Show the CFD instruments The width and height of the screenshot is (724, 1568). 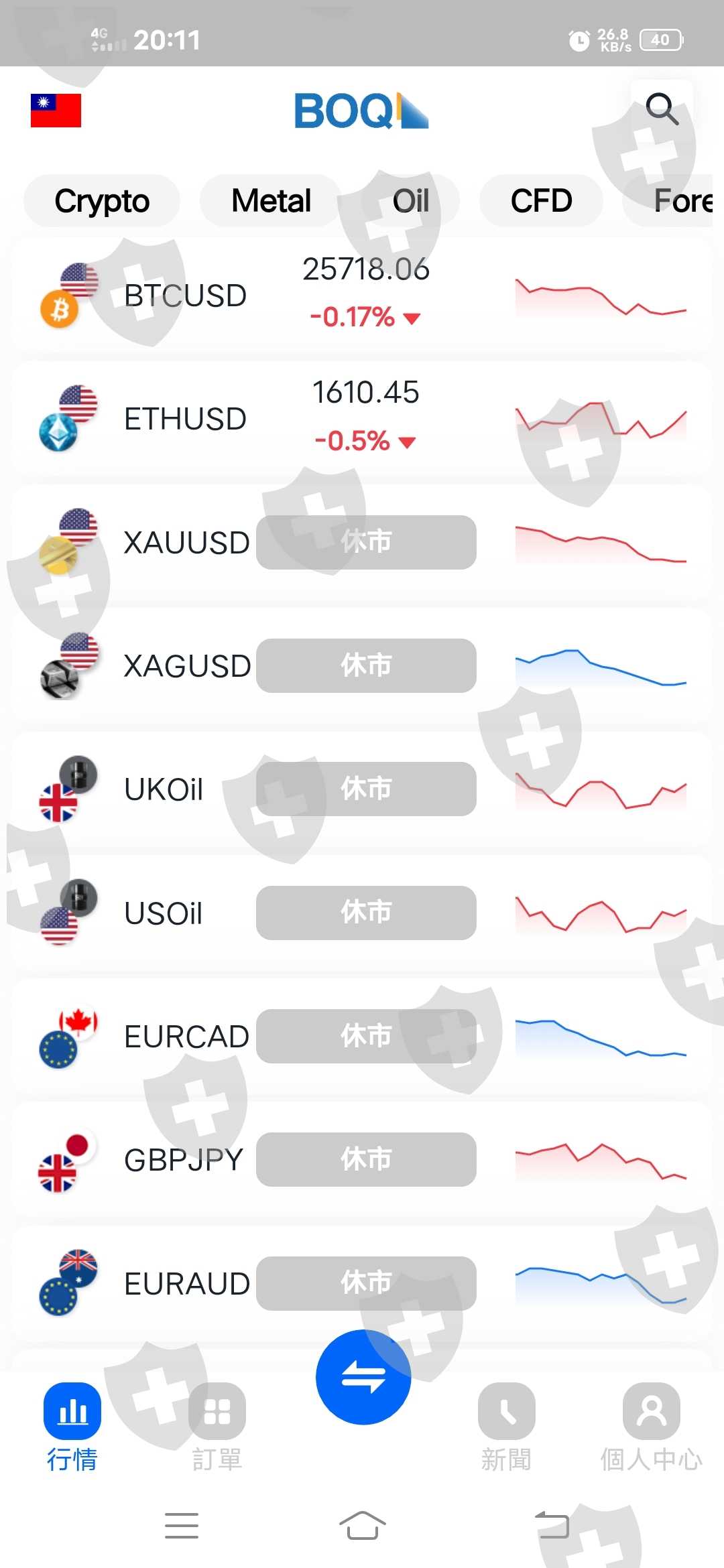click(x=541, y=201)
